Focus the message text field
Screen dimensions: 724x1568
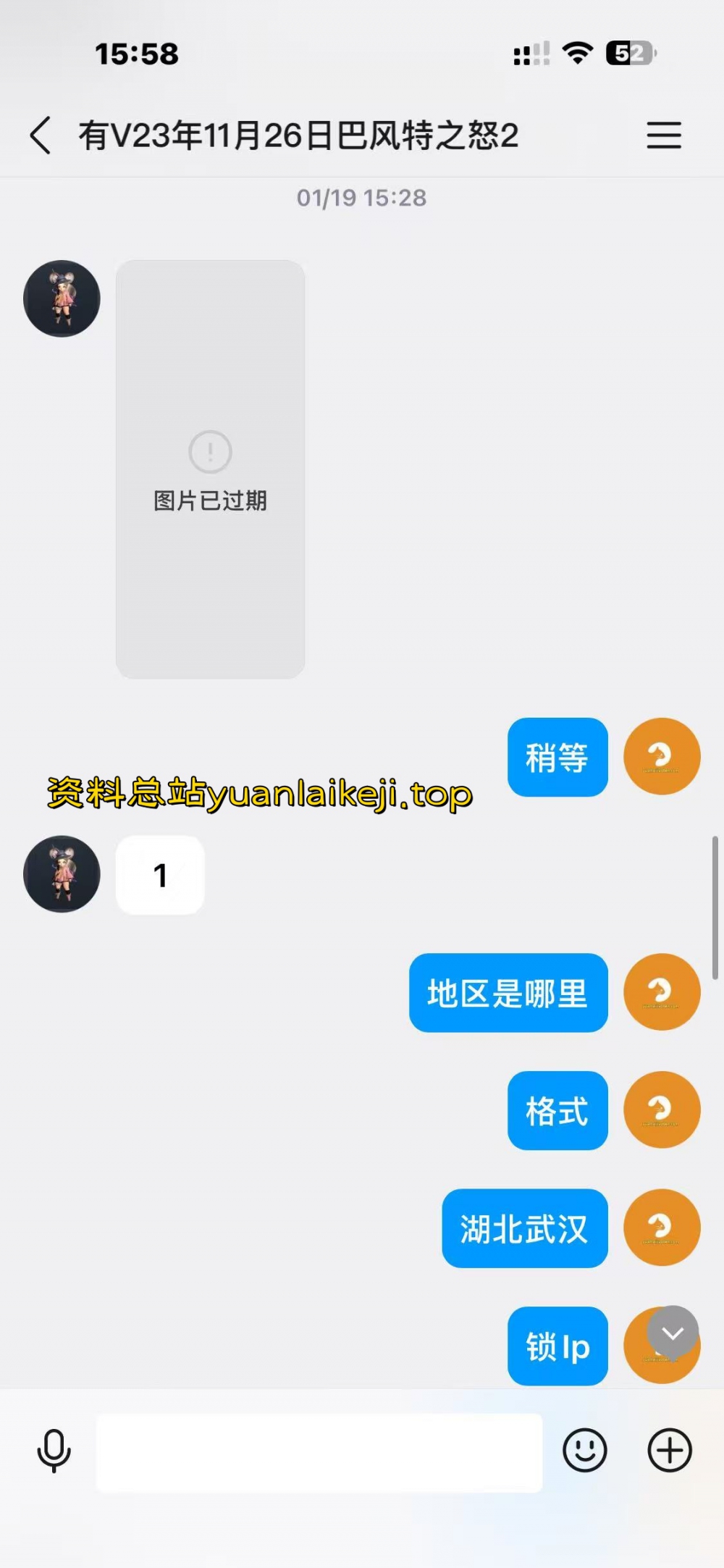(x=319, y=1452)
